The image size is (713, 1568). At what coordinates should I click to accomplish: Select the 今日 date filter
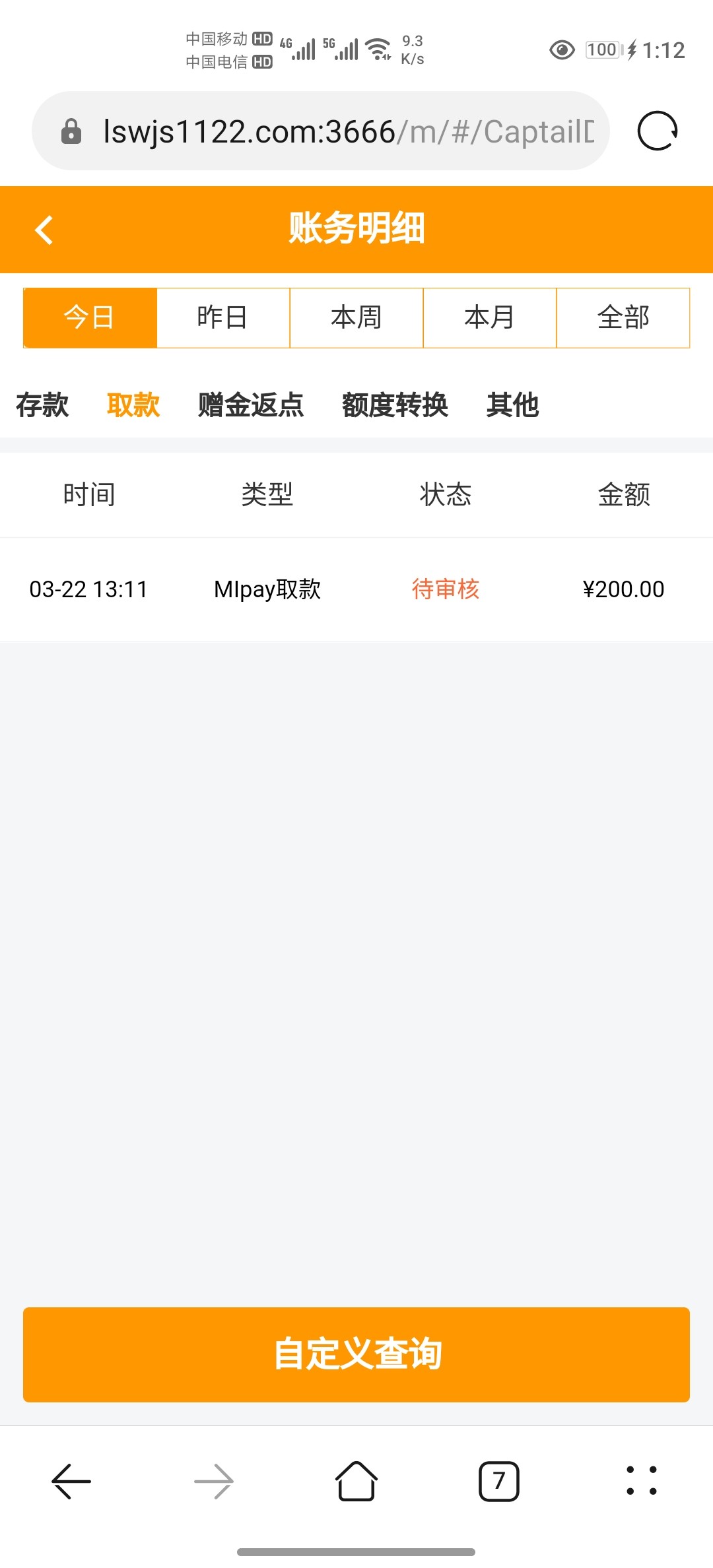tap(90, 317)
